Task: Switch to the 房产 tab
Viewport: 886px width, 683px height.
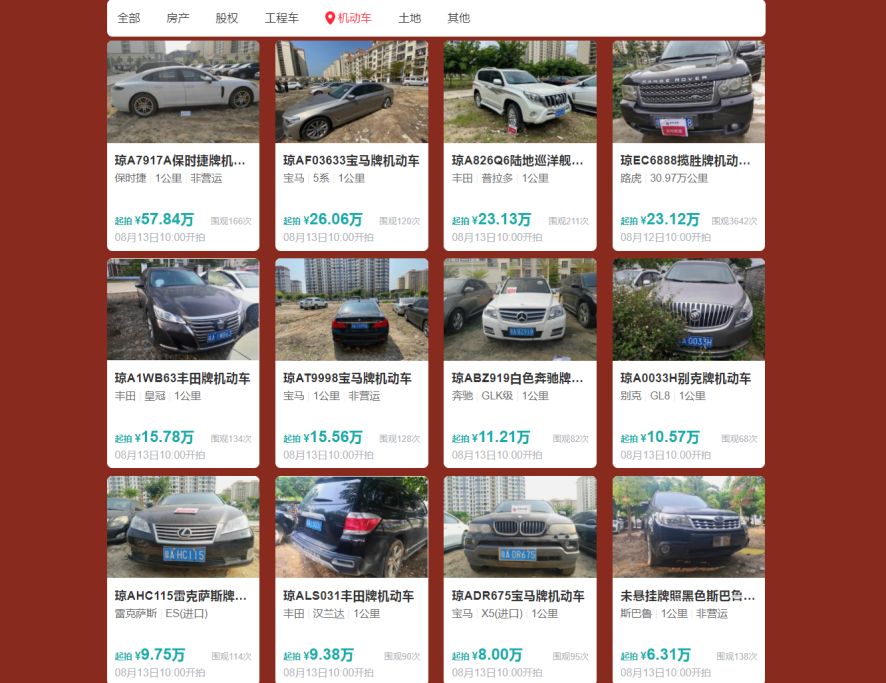Action: [178, 18]
